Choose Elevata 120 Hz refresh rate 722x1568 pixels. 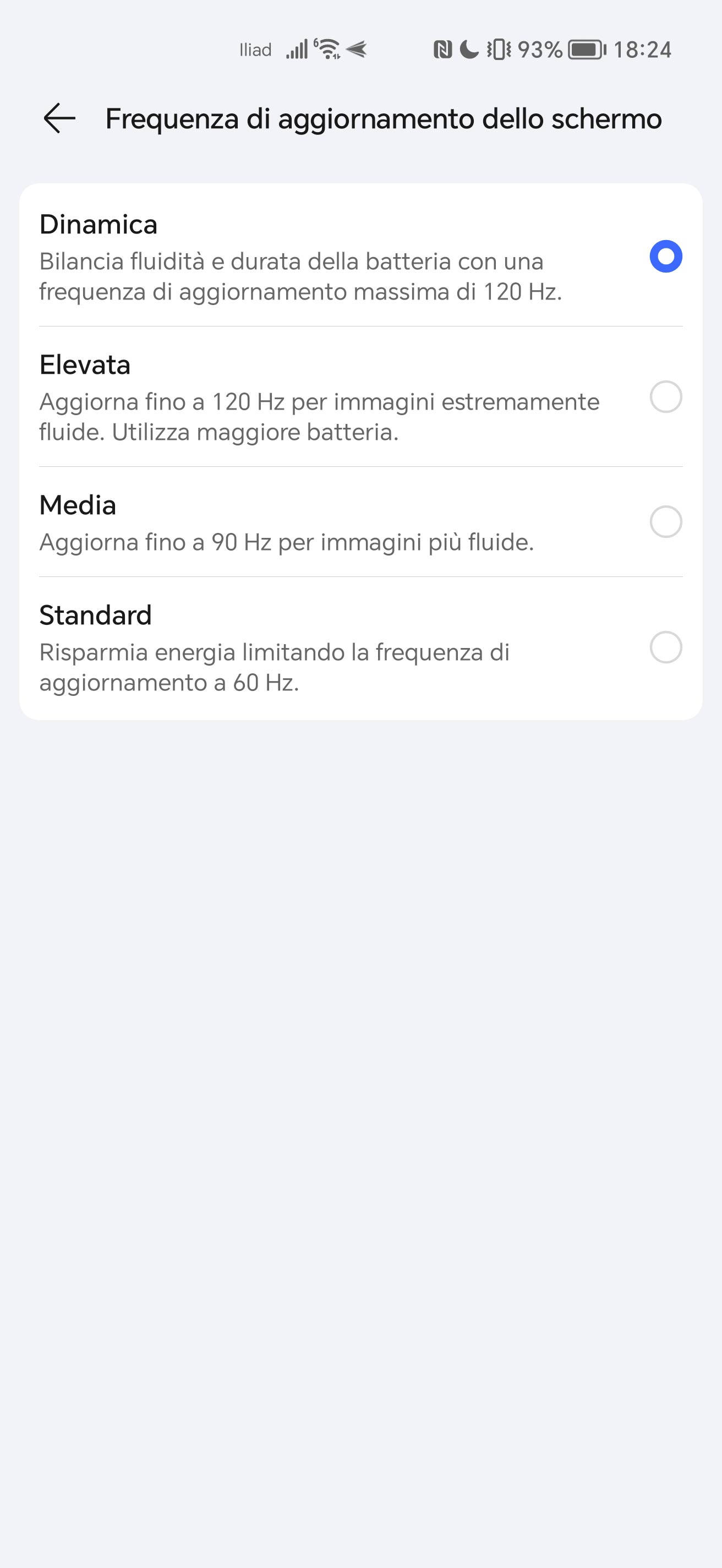(360, 397)
